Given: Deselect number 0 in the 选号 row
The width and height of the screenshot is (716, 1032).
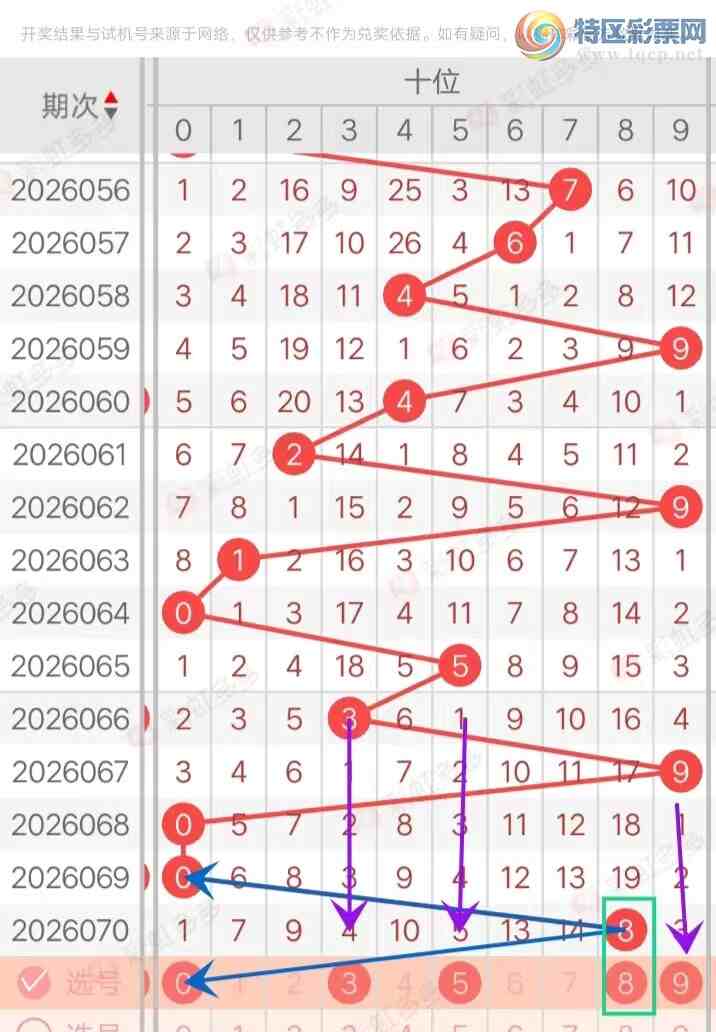Looking at the screenshot, I should (x=182, y=983).
